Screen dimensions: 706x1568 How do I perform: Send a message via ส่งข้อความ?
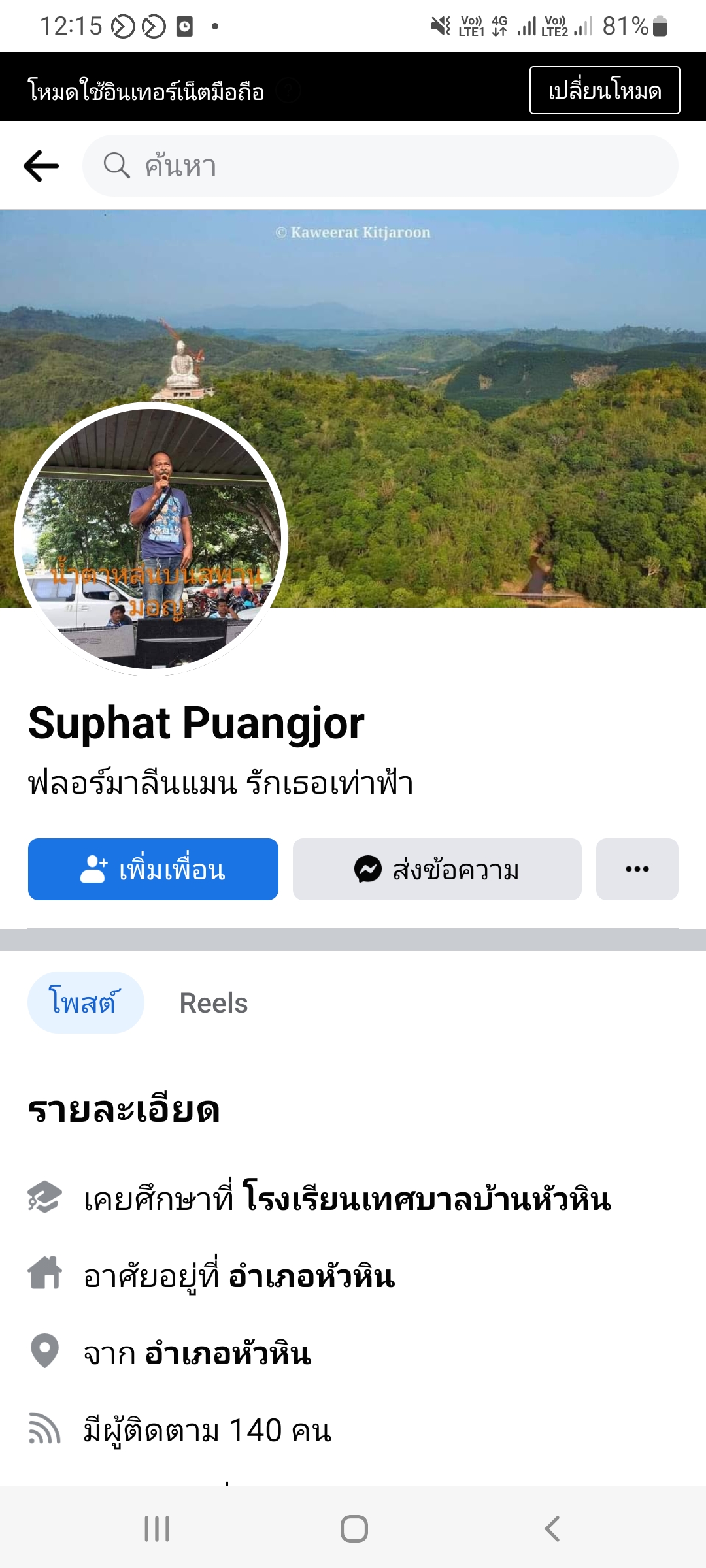pyautogui.click(x=437, y=869)
